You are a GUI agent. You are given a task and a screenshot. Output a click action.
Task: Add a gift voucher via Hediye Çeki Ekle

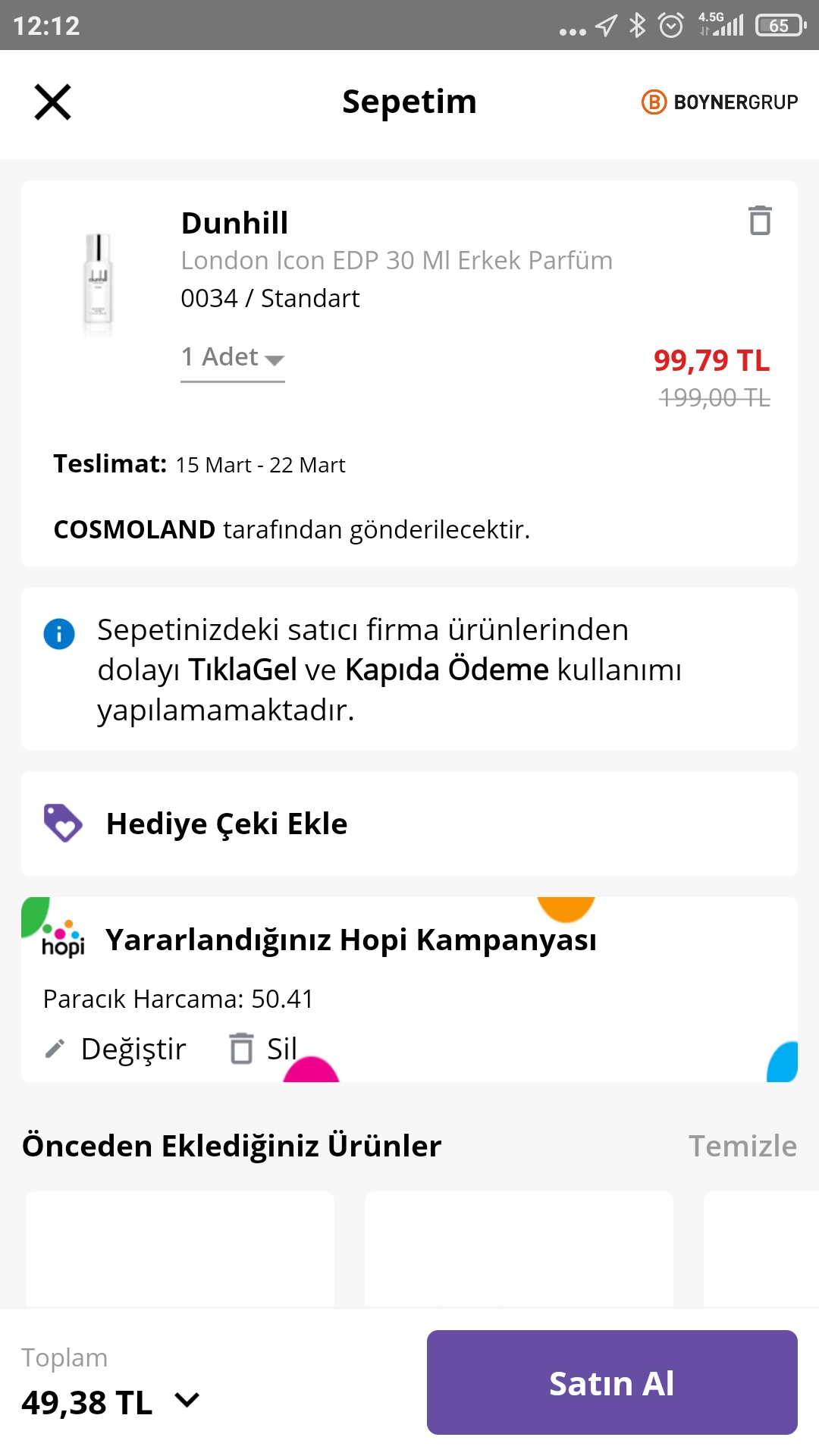226,824
